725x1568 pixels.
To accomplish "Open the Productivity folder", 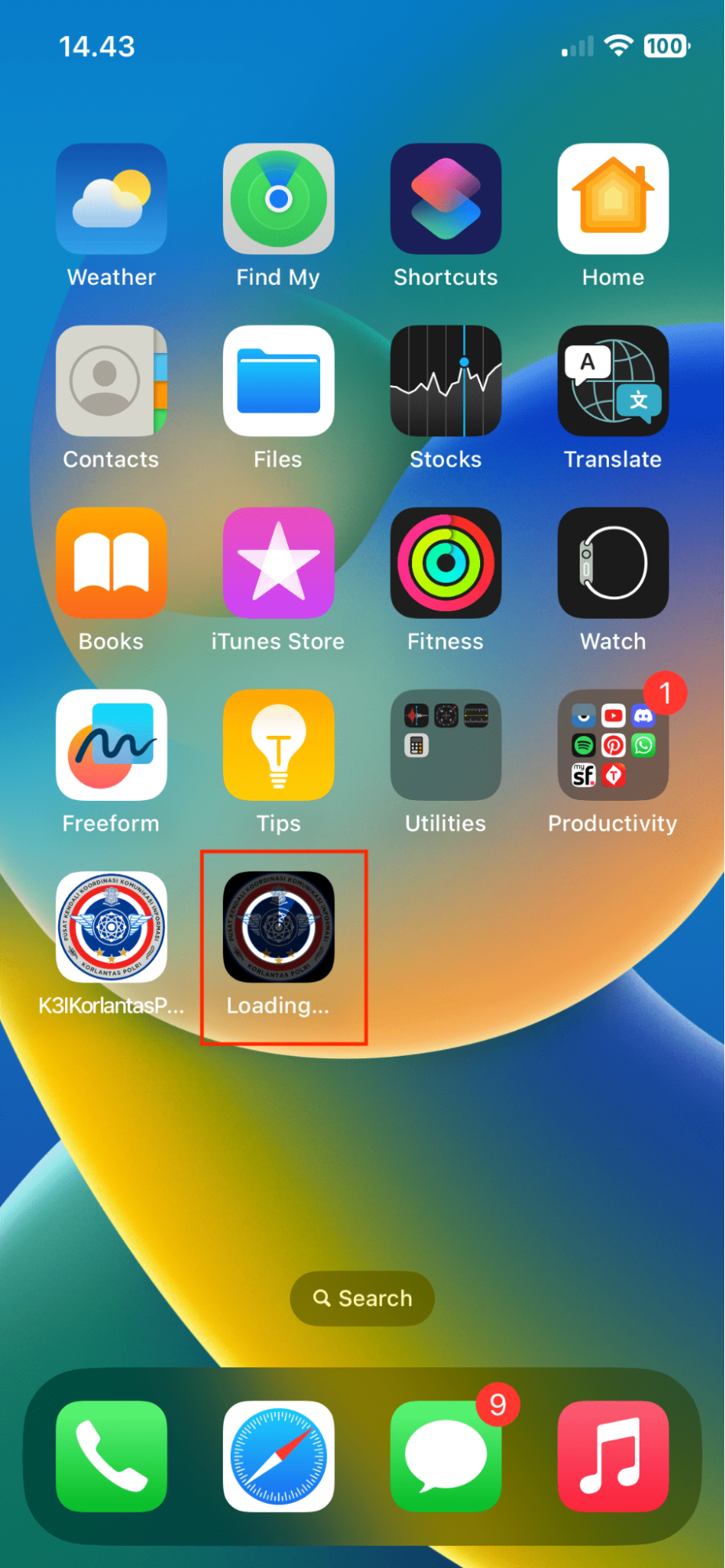I will pyautogui.click(x=613, y=744).
